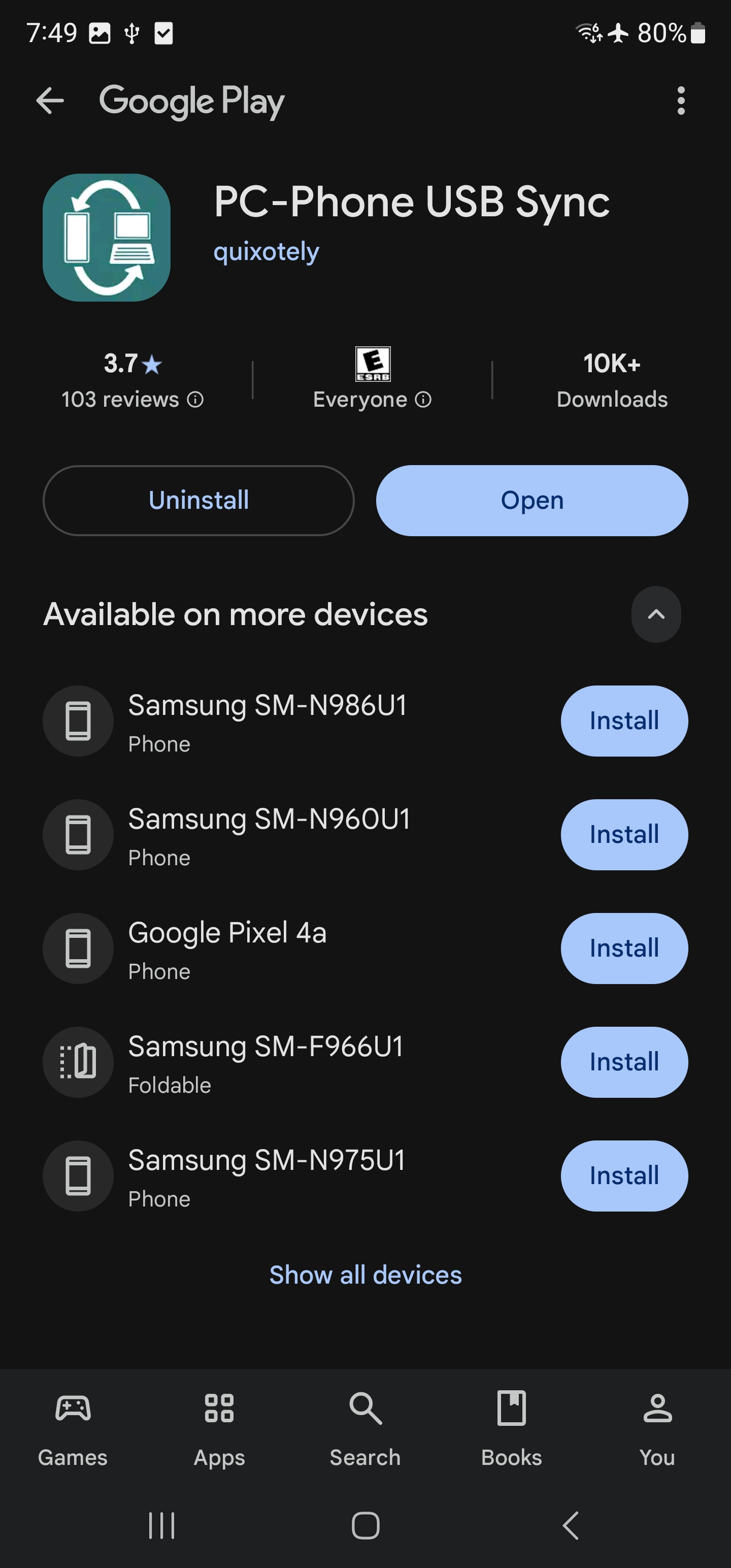
Task: Go to the system home screen
Action: click(365, 1525)
